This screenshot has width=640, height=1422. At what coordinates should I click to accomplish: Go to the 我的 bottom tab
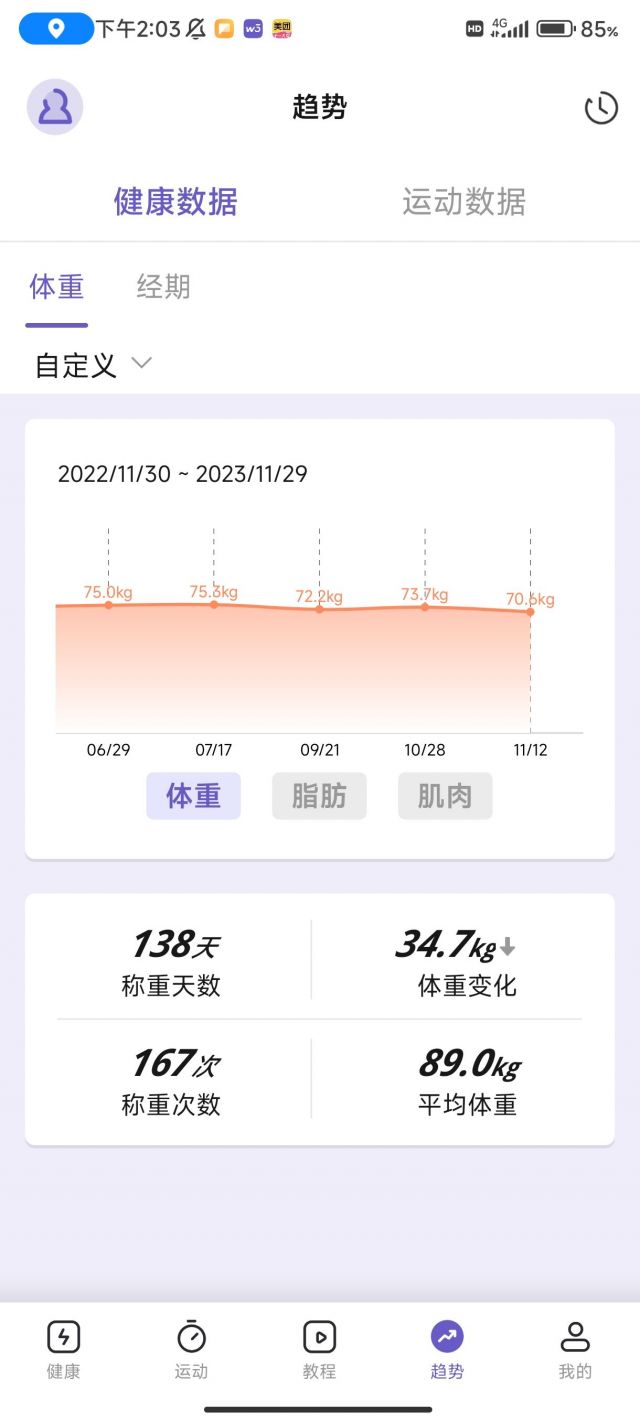coord(575,1348)
